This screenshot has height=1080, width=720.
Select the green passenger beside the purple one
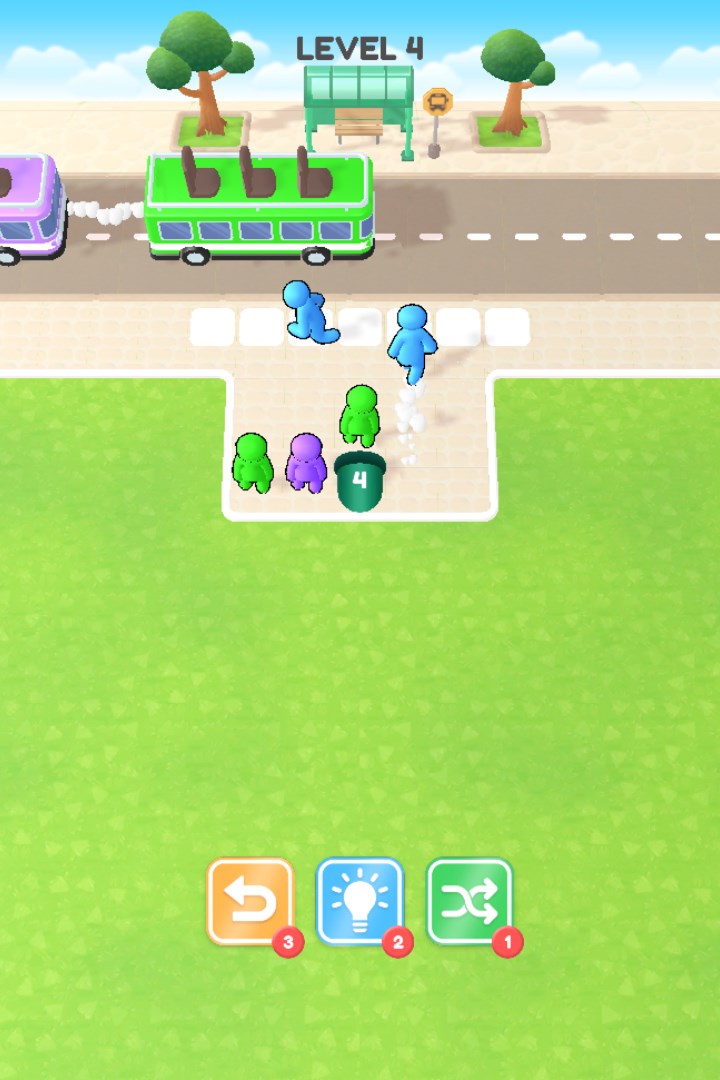252,463
